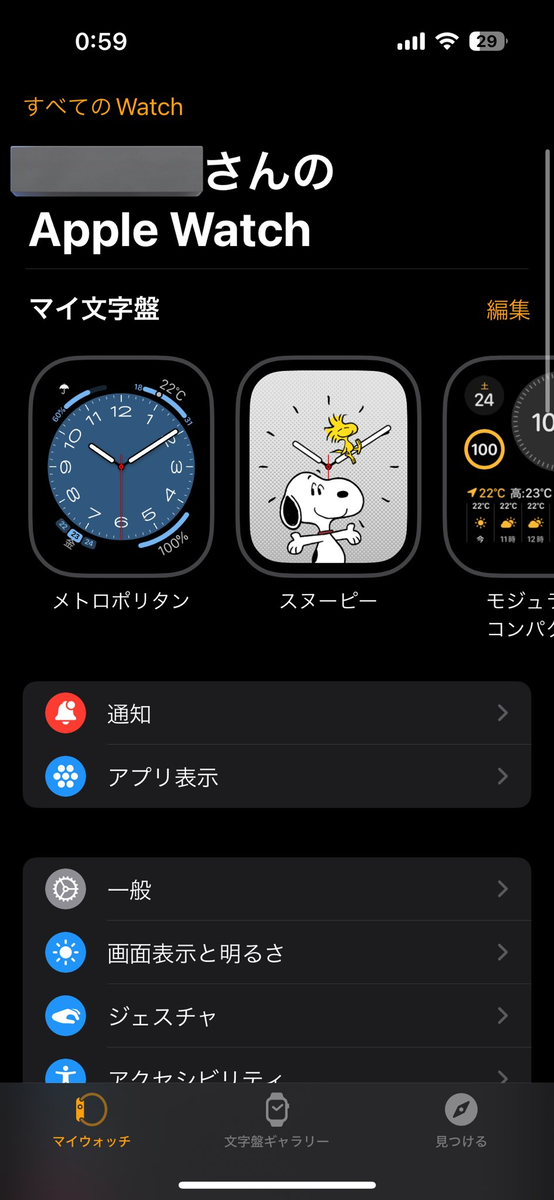Open 通知 settings

[x=277, y=713]
